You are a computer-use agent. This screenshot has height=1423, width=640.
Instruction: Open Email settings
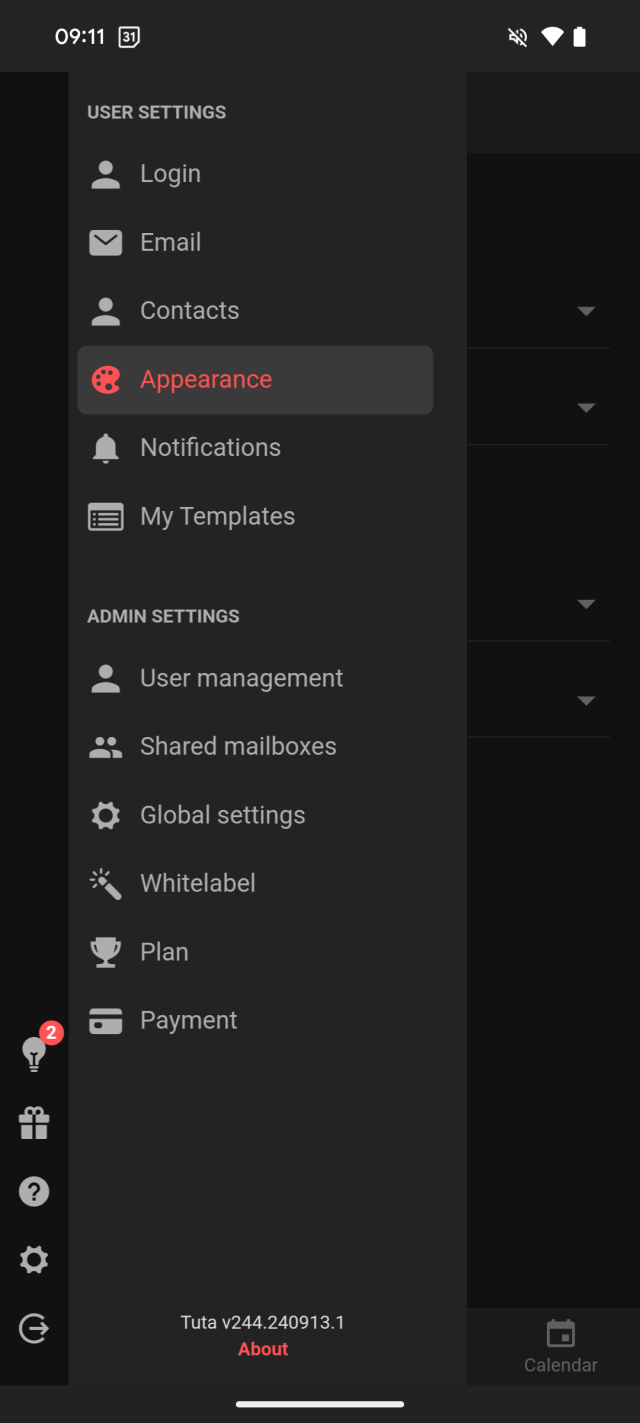[170, 242]
